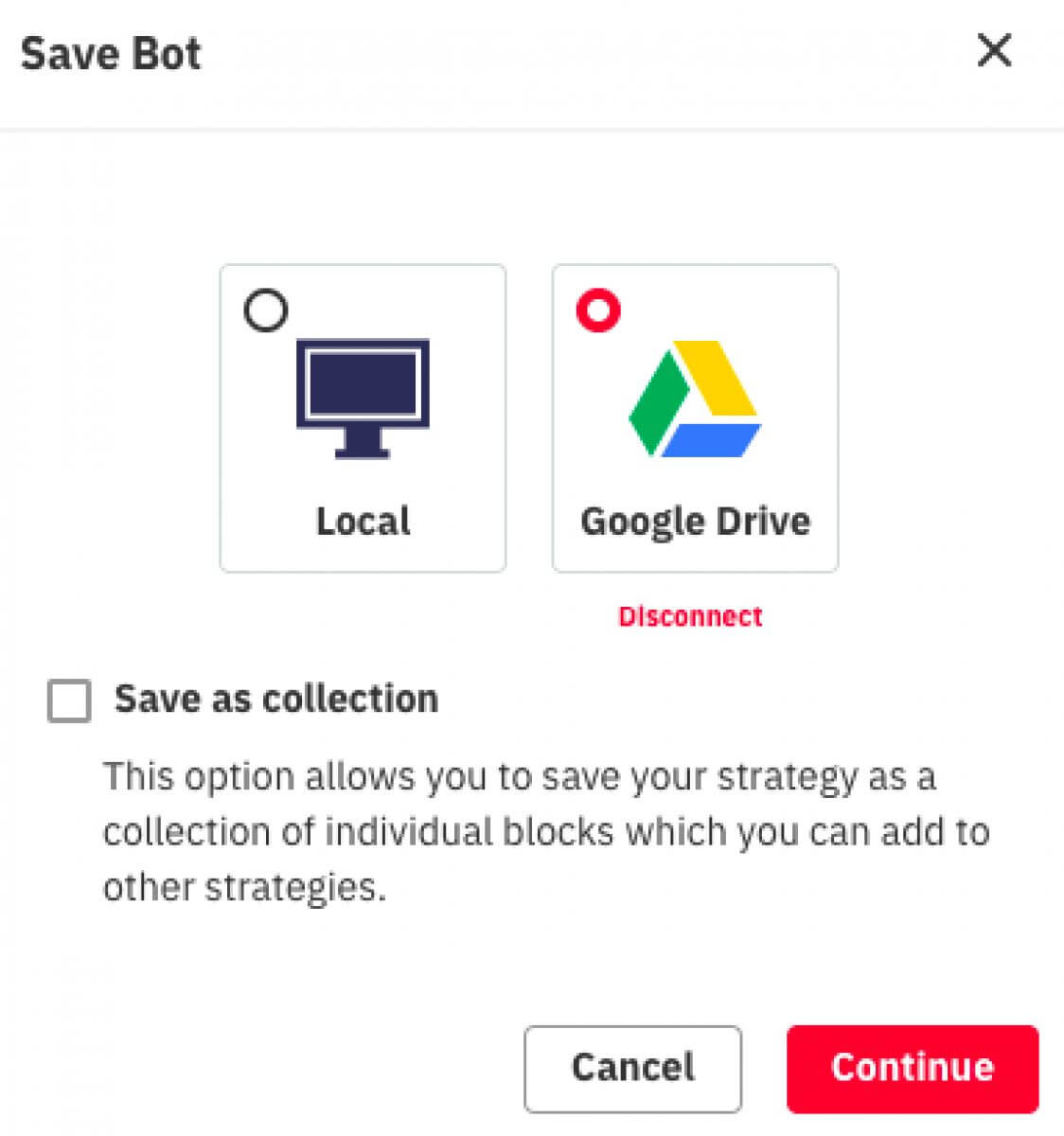The image size is (1064, 1136).
Task: Select Local as save location
Action: click(x=363, y=418)
